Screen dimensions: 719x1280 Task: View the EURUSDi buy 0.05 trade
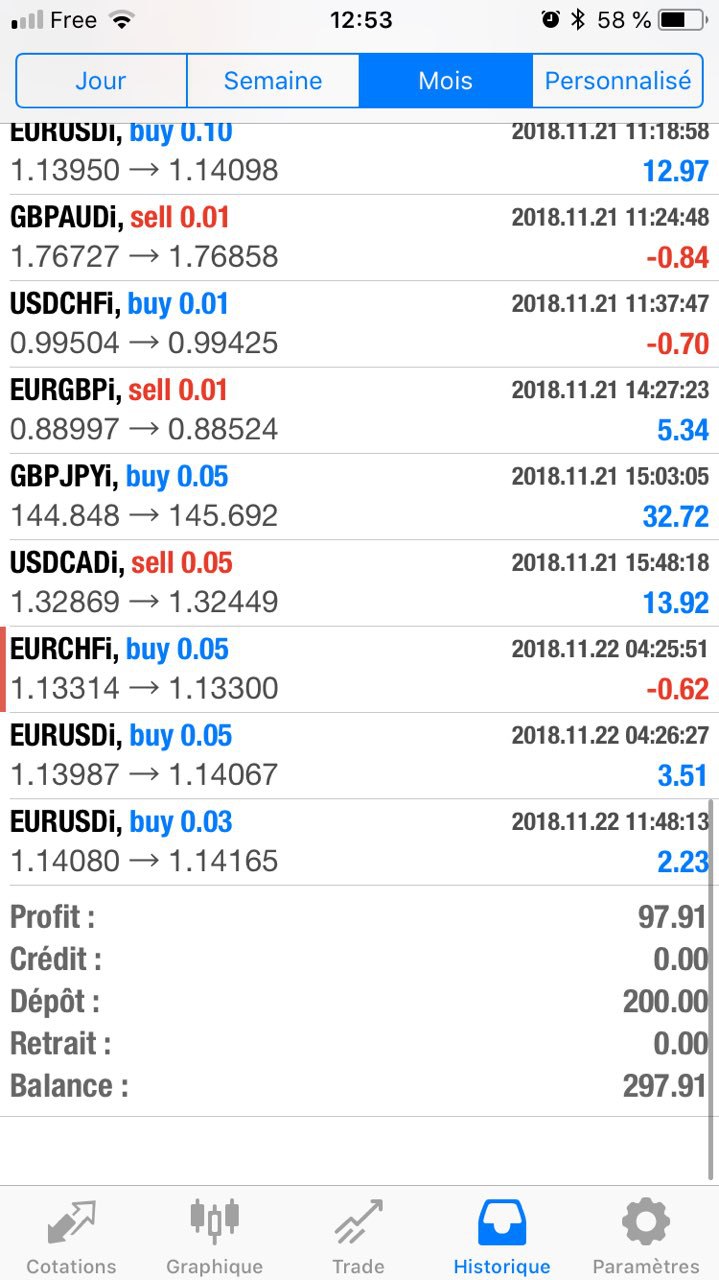[359, 755]
